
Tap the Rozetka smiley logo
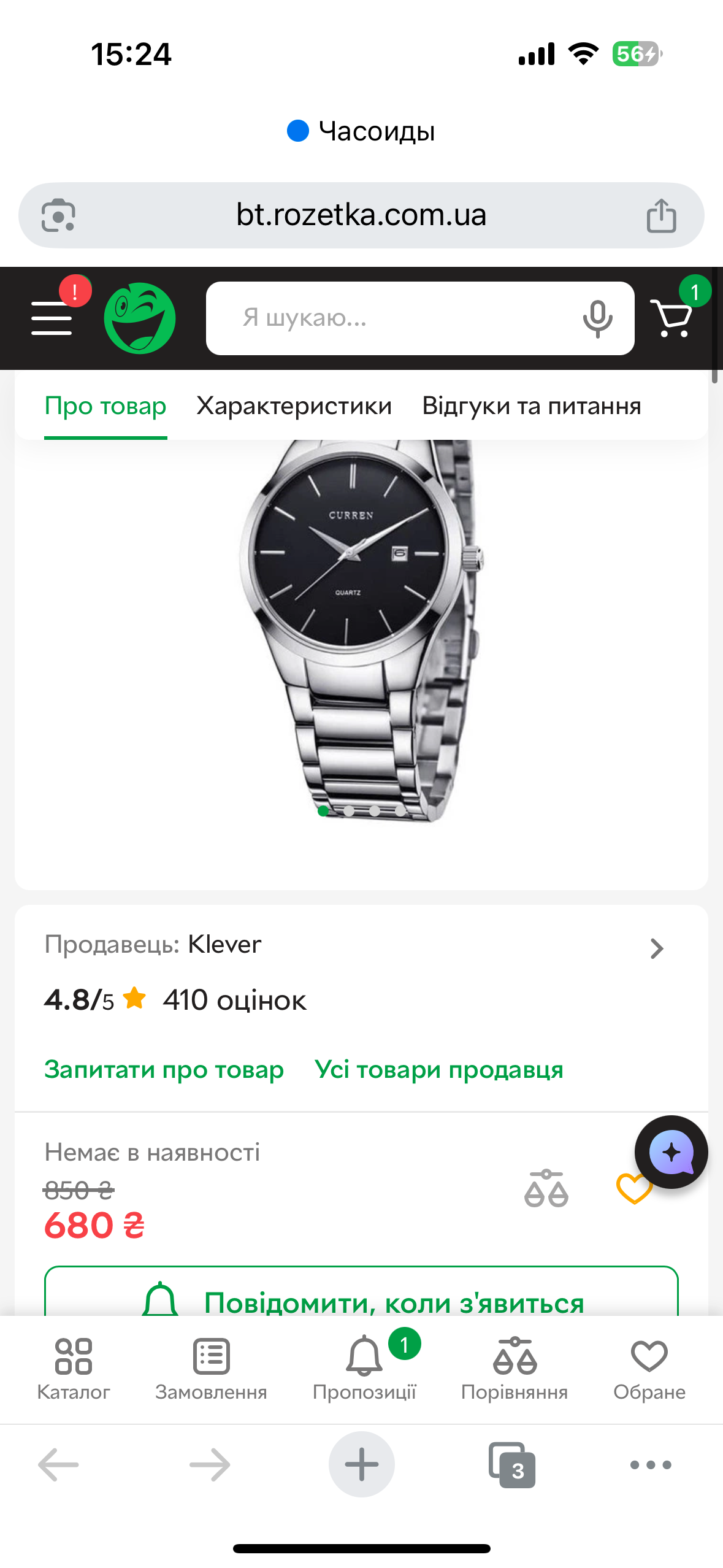[140, 318]
